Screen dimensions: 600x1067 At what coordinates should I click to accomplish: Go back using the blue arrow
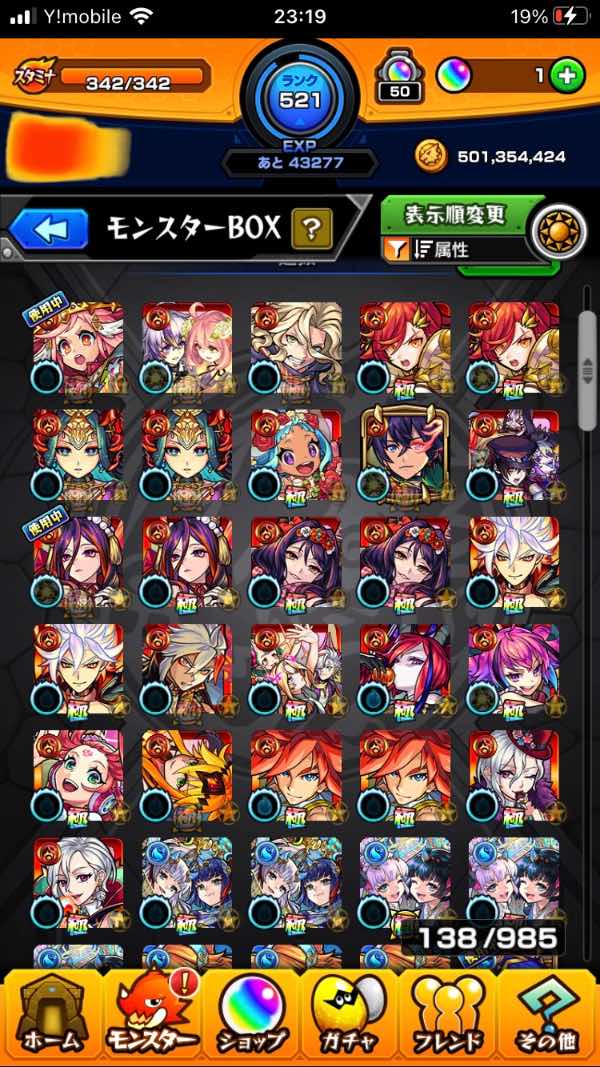tap(48, 230)
